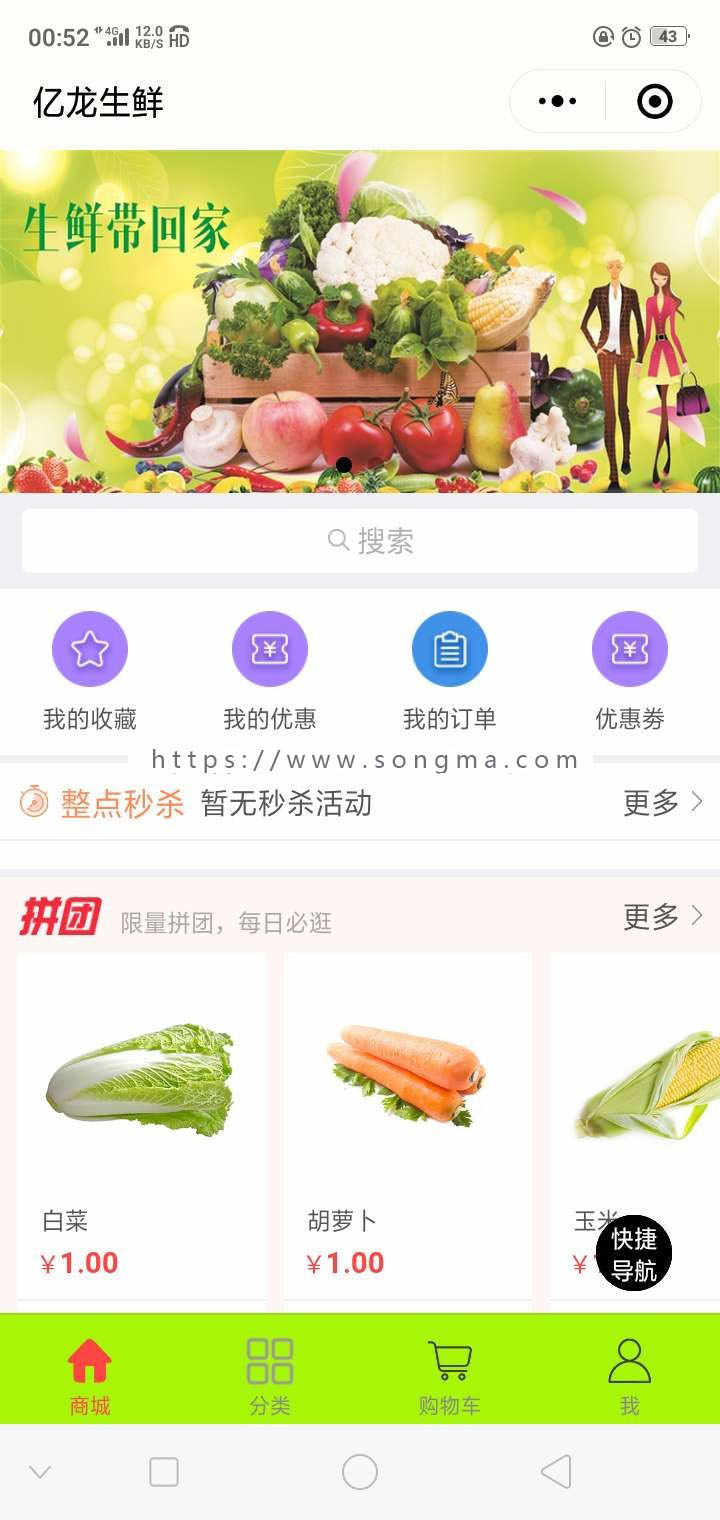Show more 整点秒杀 flash sales
This screenshot has width=720, height=1520.
click(663, 802)
